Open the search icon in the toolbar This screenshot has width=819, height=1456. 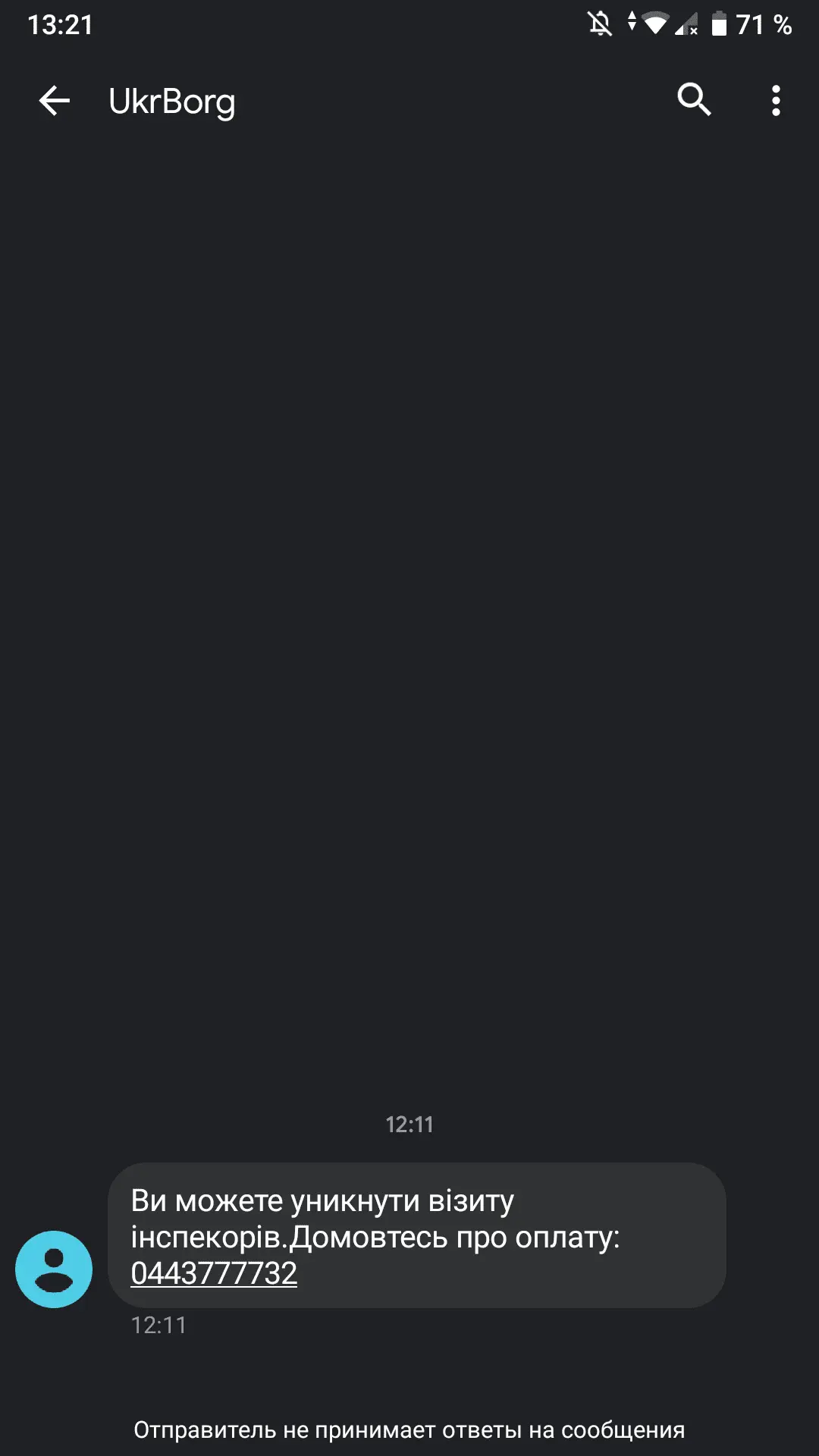coord(694,99)
